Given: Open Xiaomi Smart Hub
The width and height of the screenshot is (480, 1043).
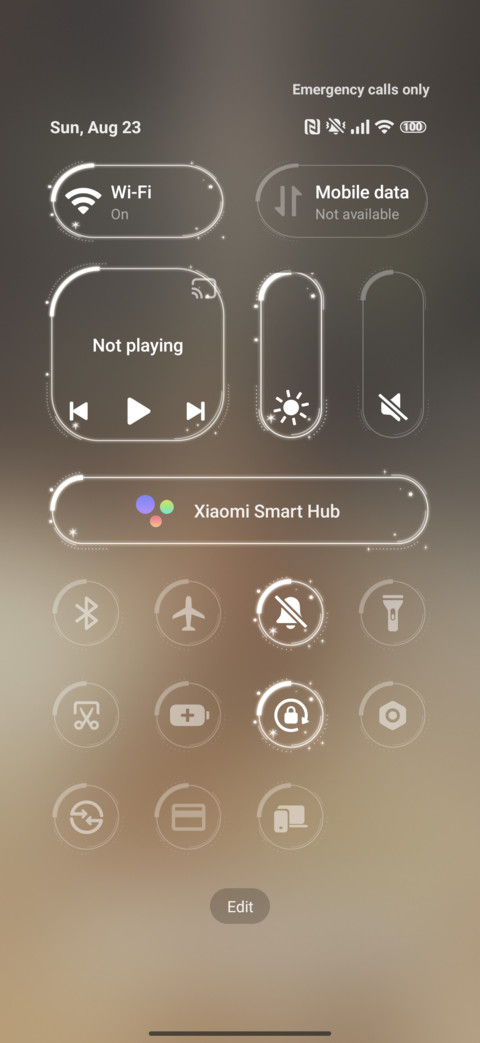Looking at the screenshot, I should (239, 511).
